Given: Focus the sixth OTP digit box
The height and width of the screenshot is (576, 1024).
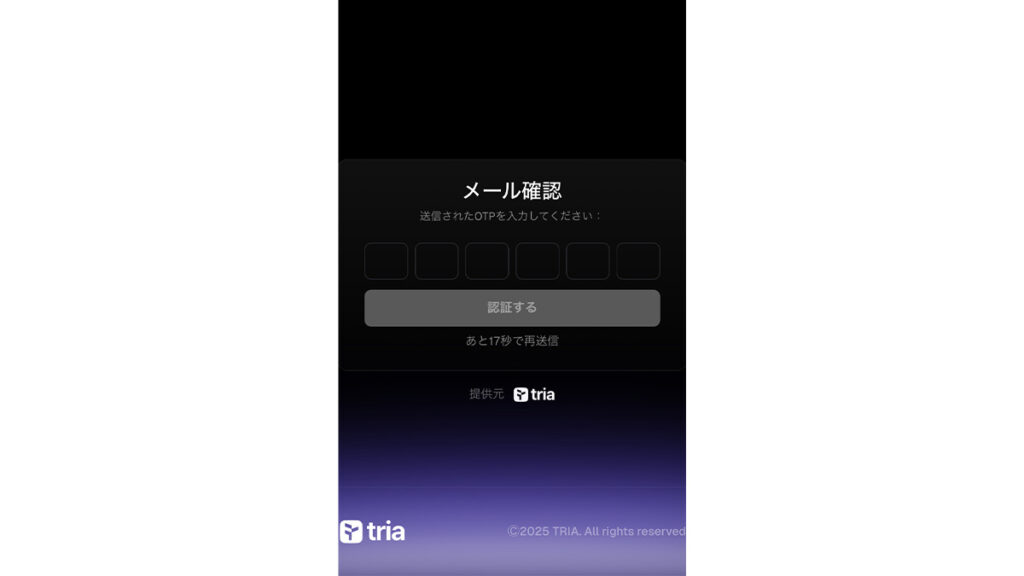Looking at the screenshot, I should [638, 261].
